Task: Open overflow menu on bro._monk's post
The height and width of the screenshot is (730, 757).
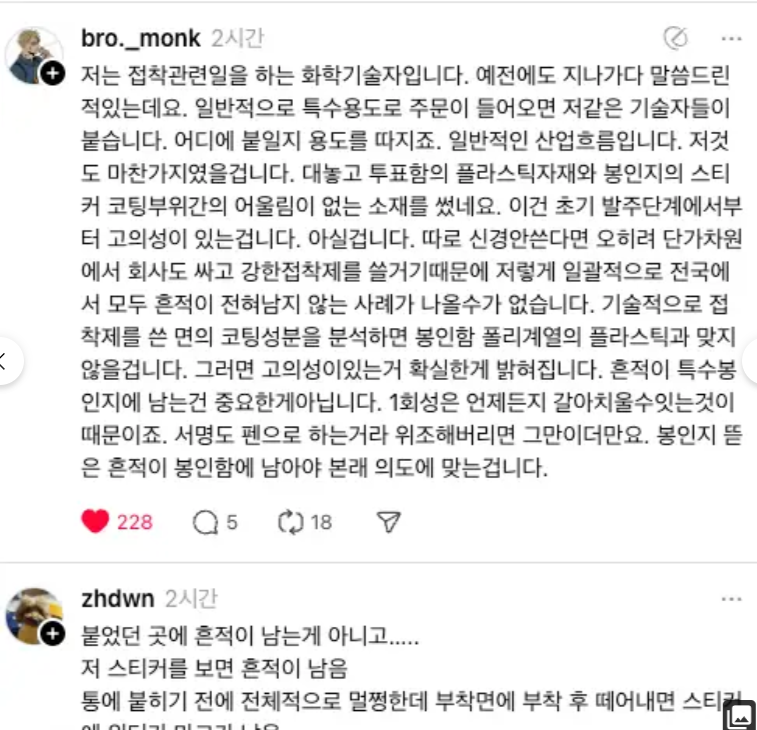Action: tap(731, 39)
